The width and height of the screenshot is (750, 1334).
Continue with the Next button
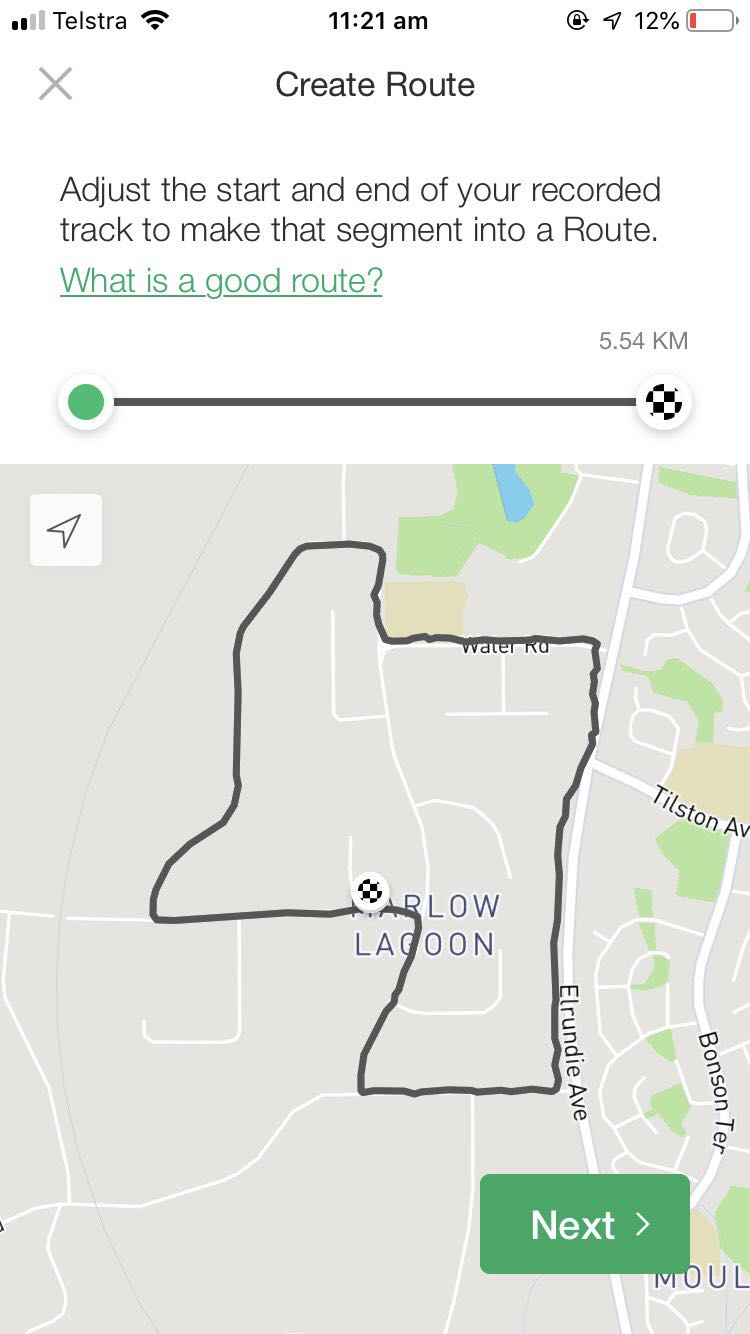tap(585, 1224)
